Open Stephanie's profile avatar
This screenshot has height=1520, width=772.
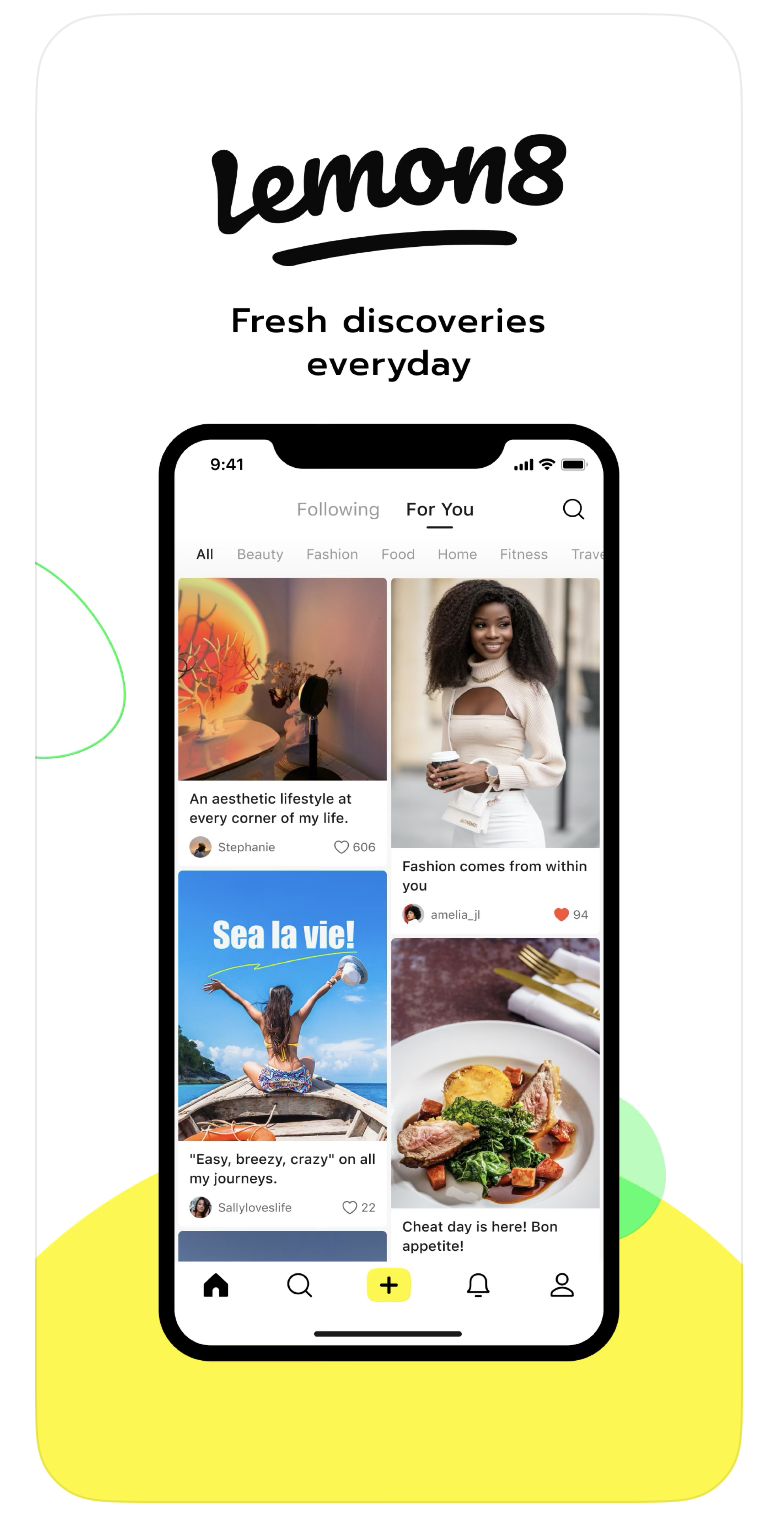[x=200, y=846]
